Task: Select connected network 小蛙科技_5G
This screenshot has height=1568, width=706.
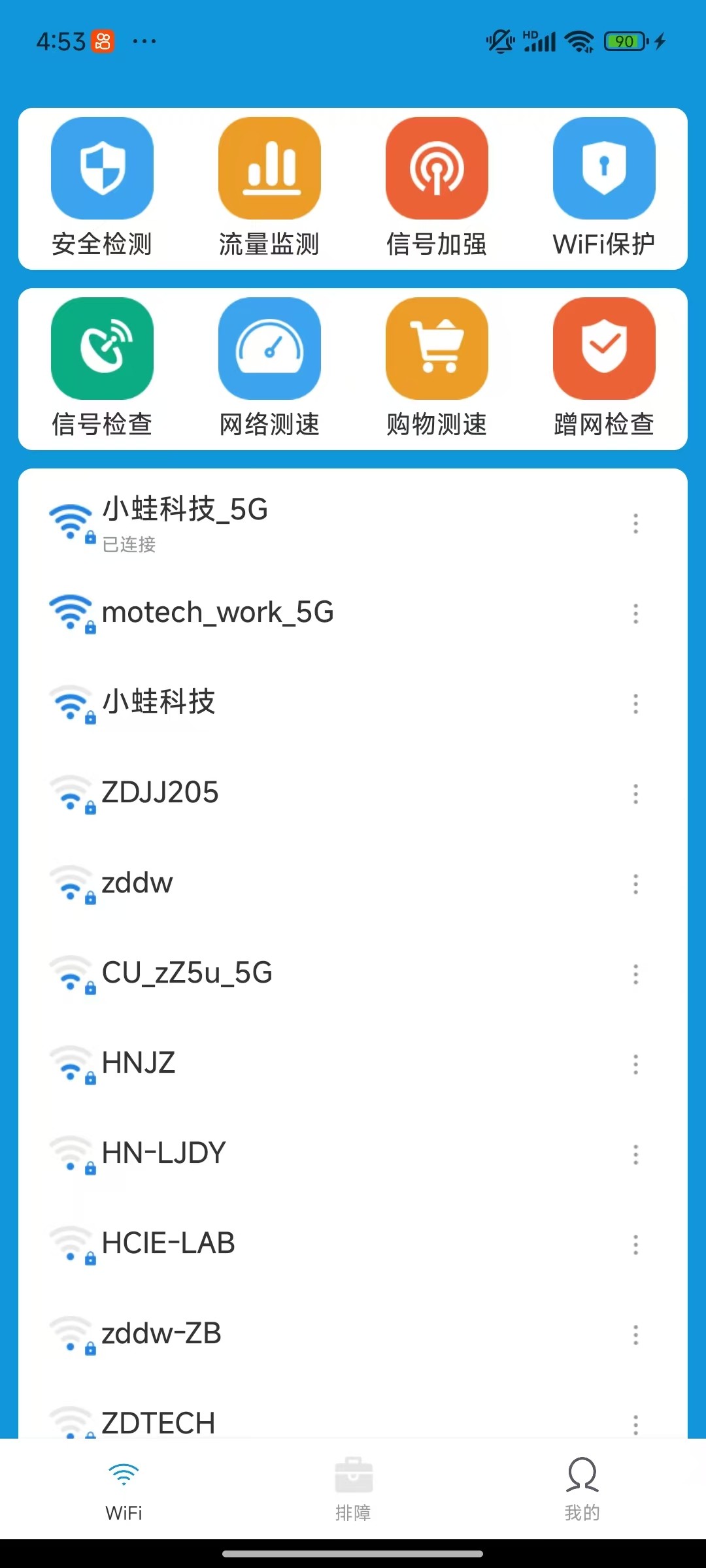Action: point(261,523)
